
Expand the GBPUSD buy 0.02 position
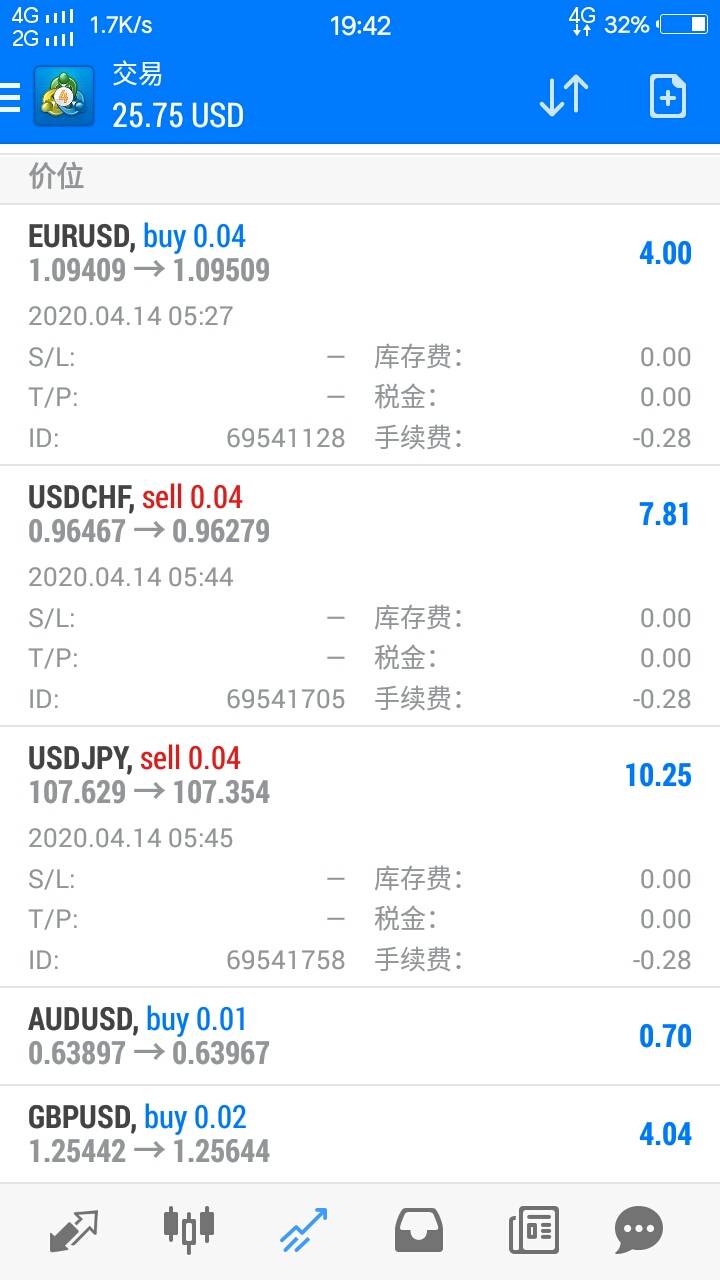[360, 1134]
